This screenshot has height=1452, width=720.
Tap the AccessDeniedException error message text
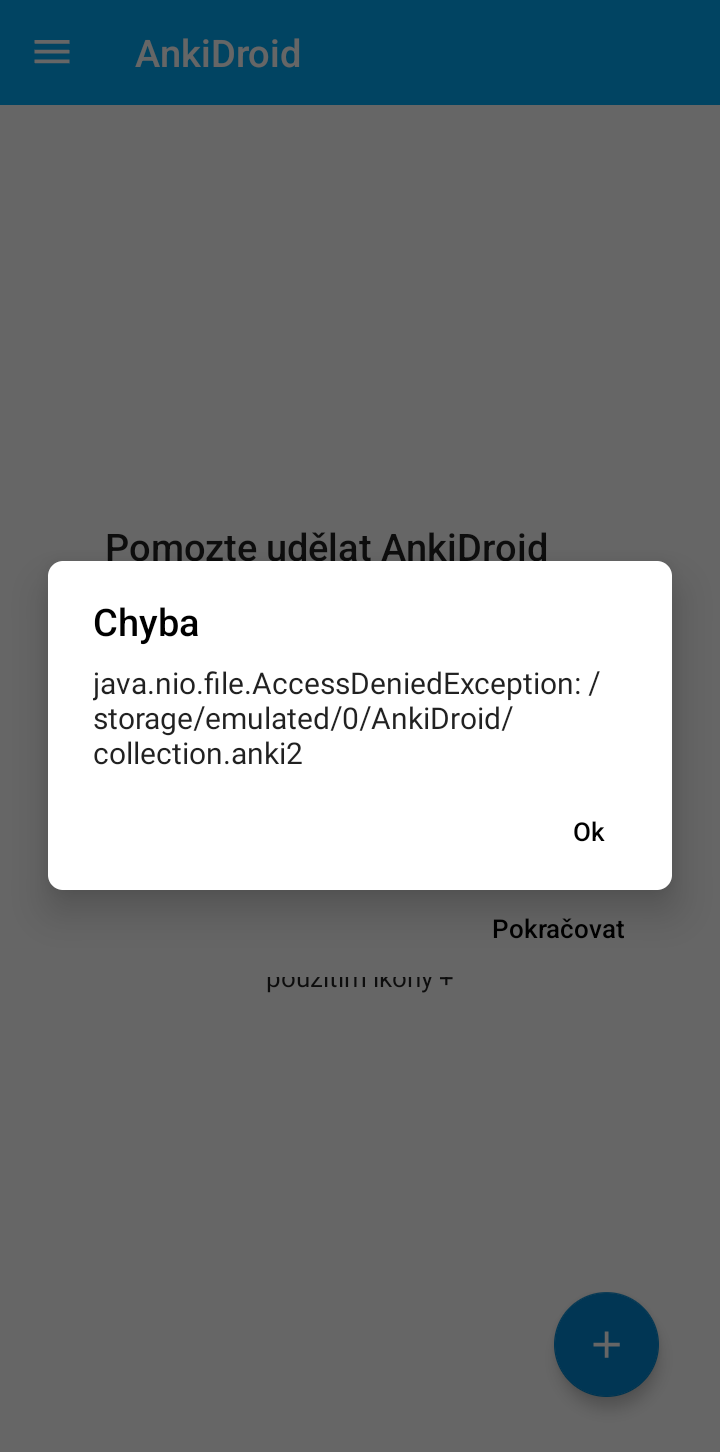click(x=345, y=718)
